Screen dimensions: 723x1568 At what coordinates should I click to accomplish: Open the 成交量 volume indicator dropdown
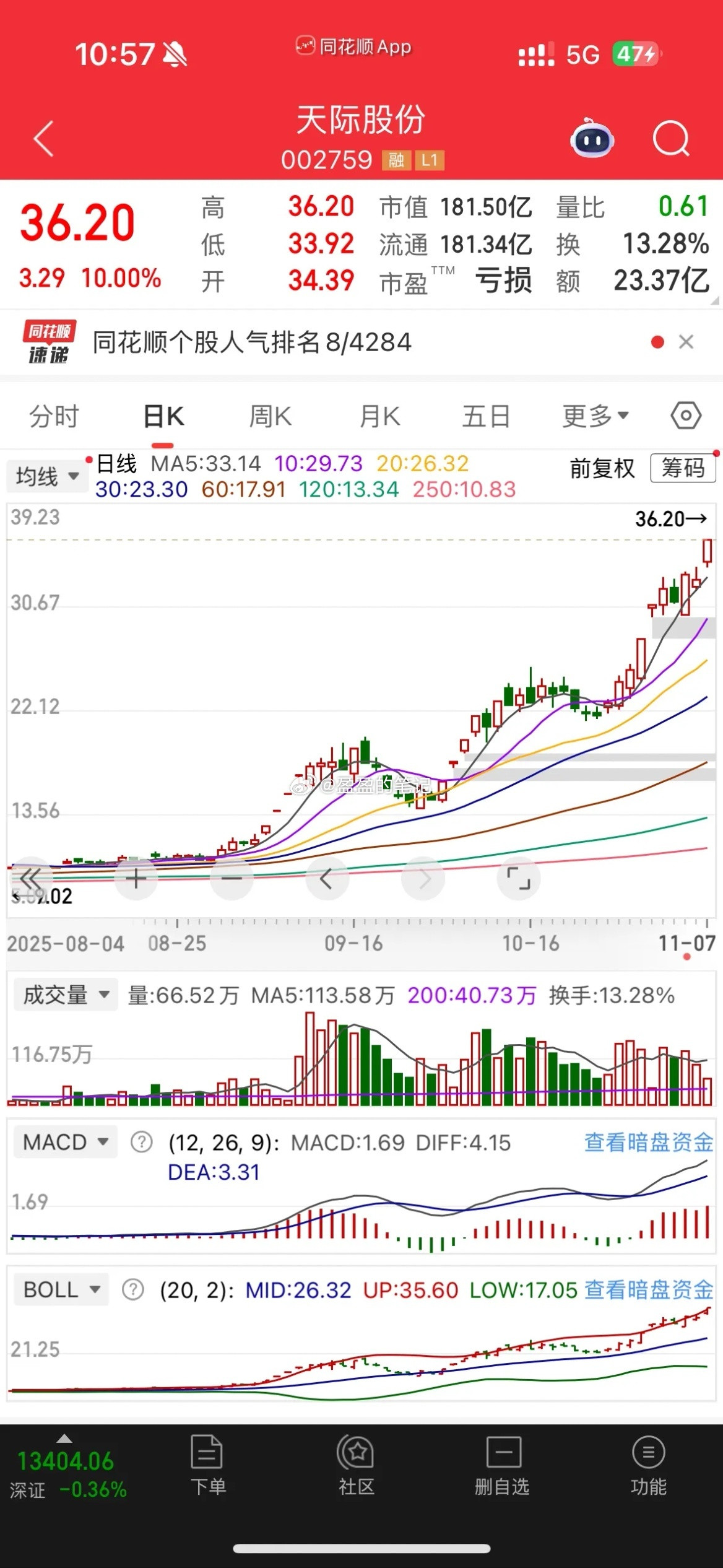pyautogui.click(x=64, y=993)
